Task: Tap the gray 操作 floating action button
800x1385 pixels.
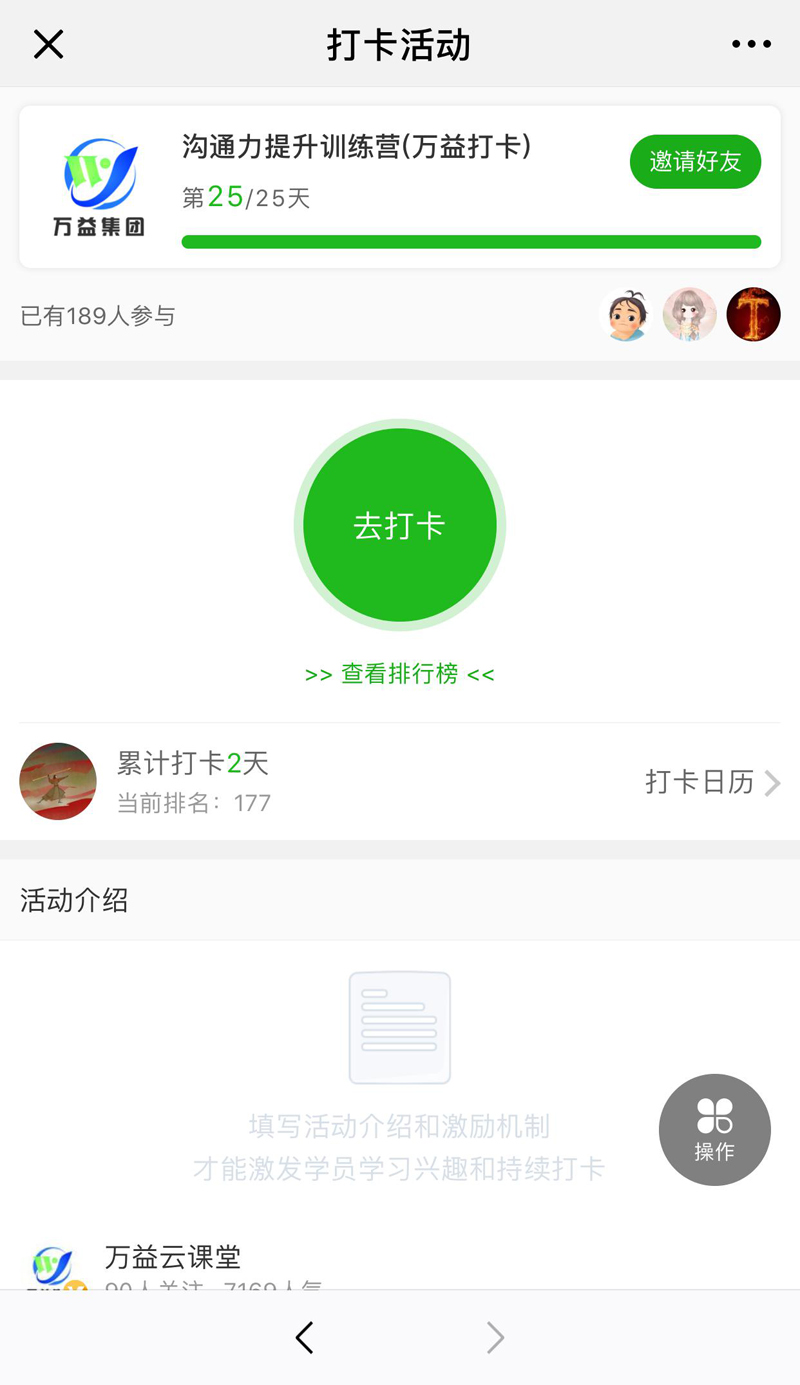Action: (714, 1129)
